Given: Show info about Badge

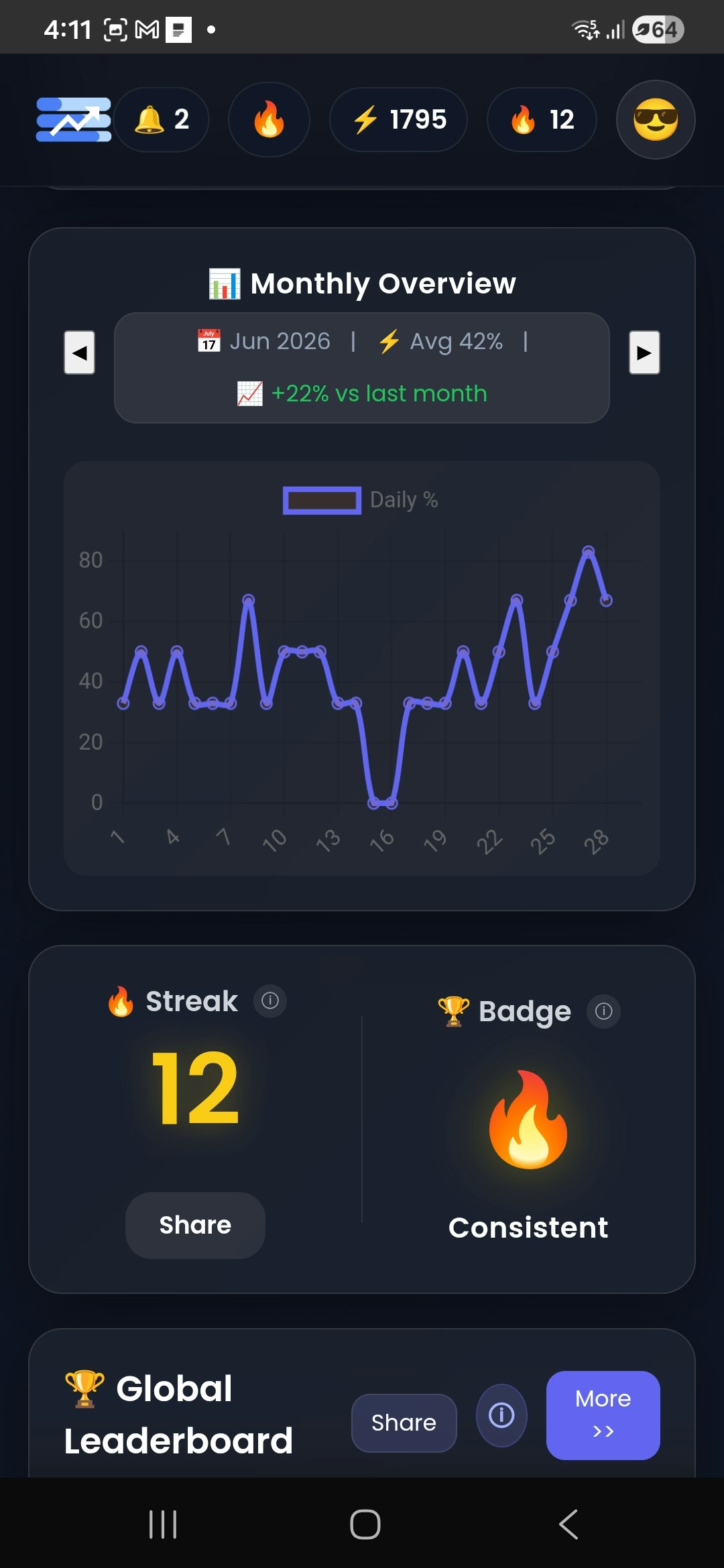Looking at the screenshot, I should click(x=603, y=1011).
